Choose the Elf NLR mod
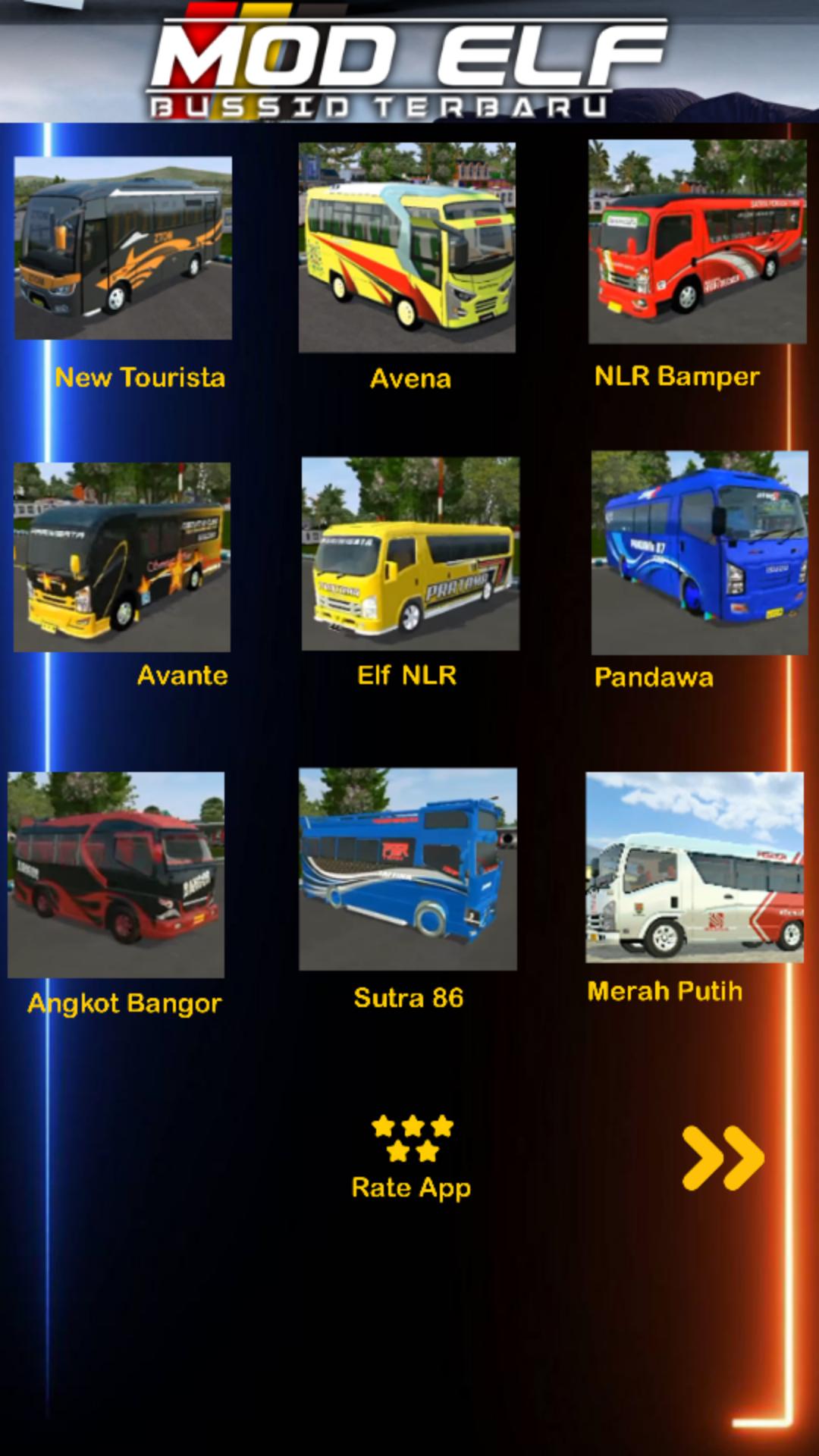 [x=410, y=554]
